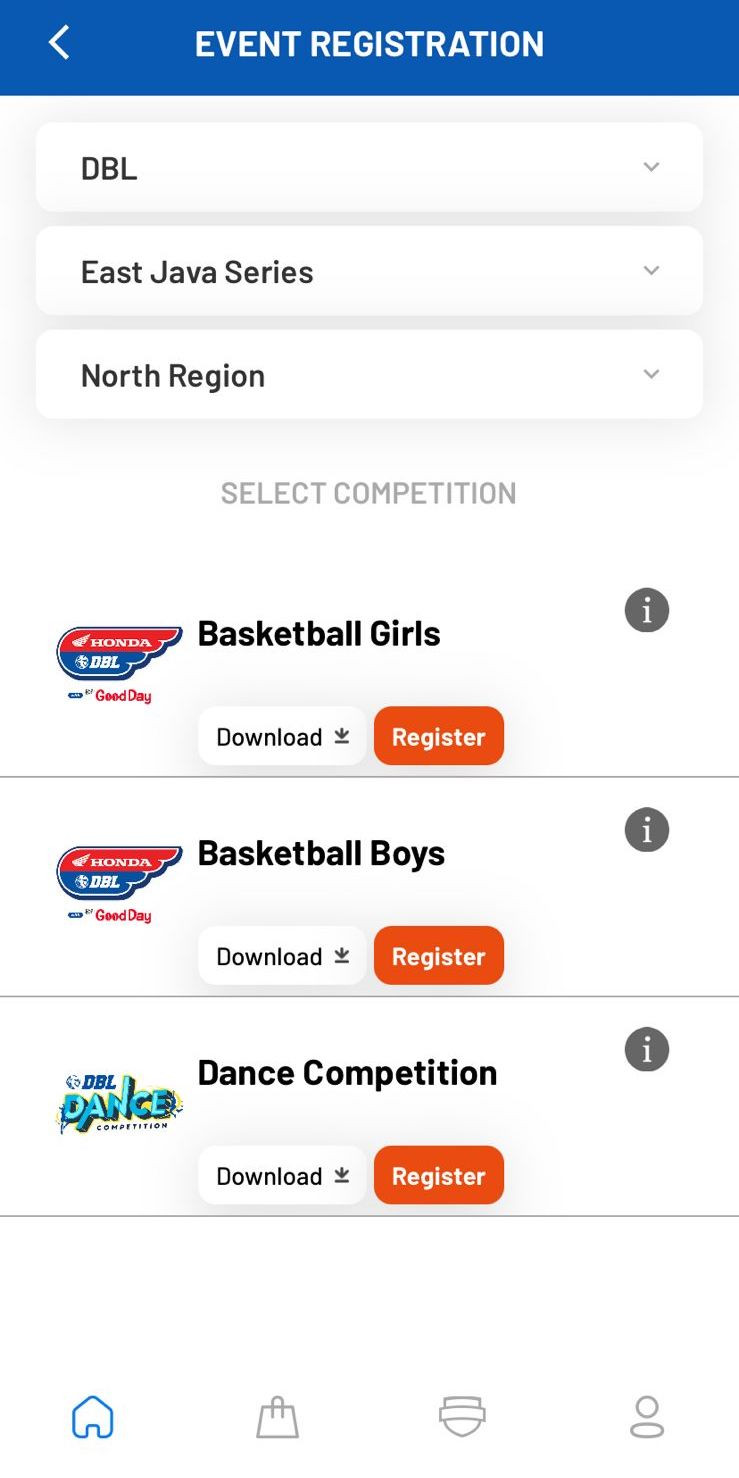The height and width of the screenshot is (1478, 739).
Task: Go back from Event Registration
Action: 60,43
